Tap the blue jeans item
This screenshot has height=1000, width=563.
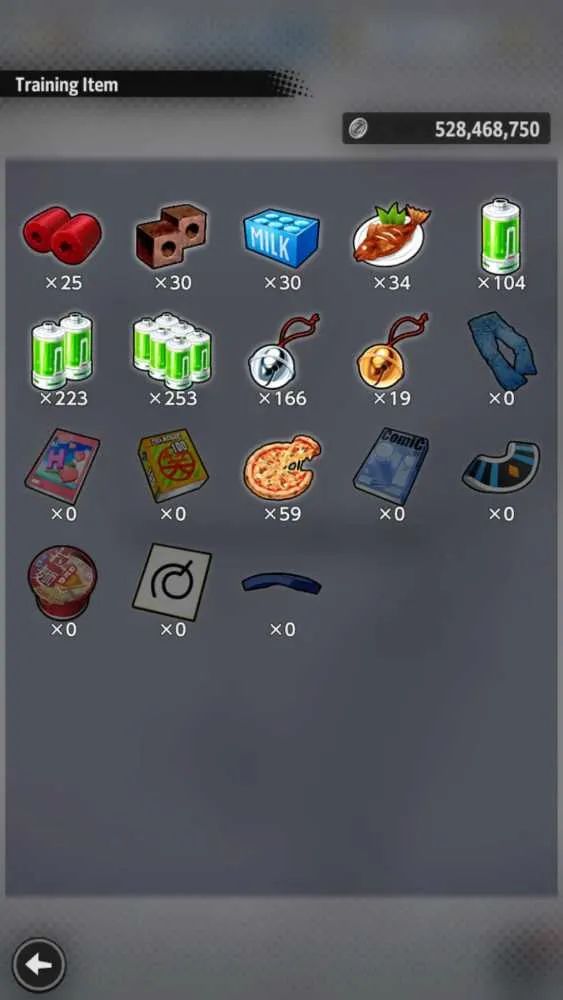pos(502,348)
